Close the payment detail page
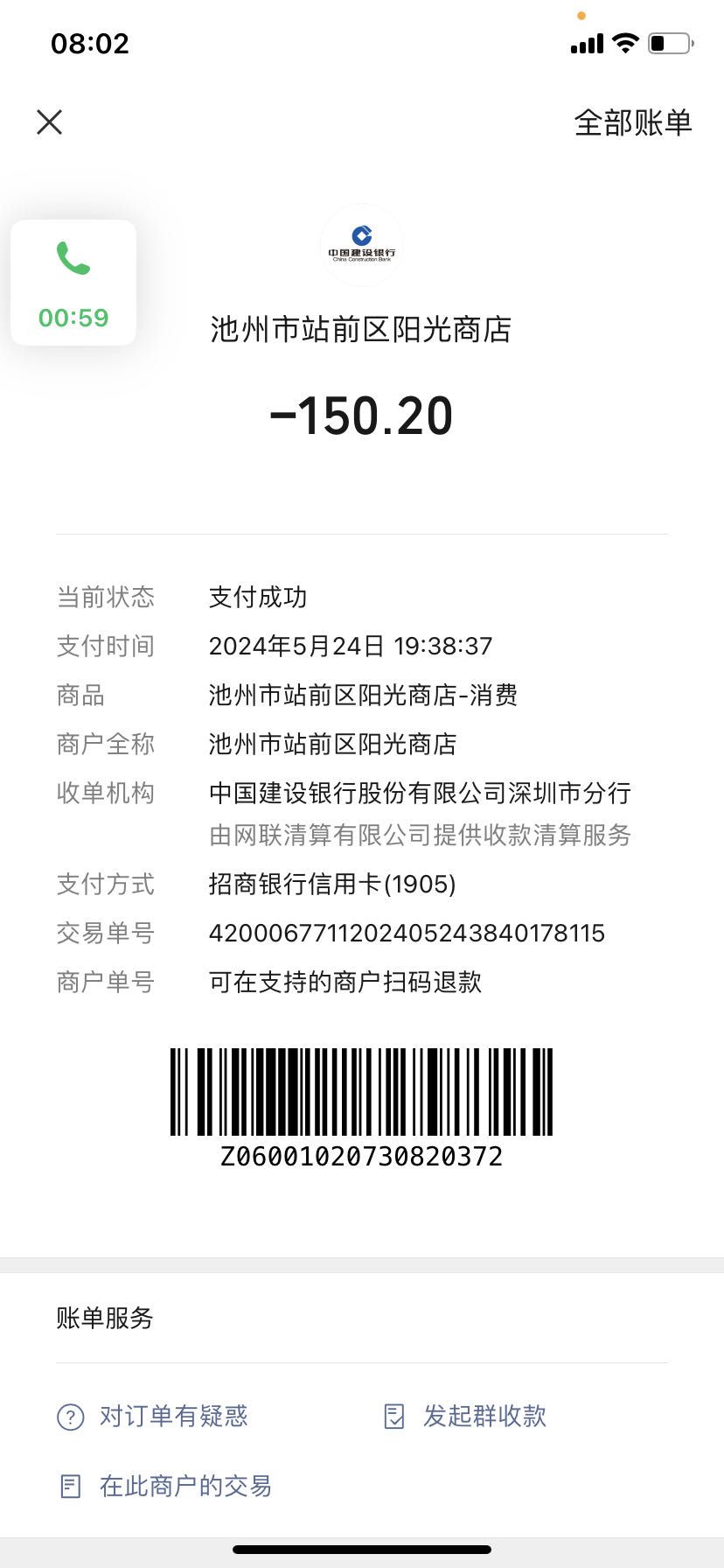Screen dimensions: 724x1568 tap(50, 122)
